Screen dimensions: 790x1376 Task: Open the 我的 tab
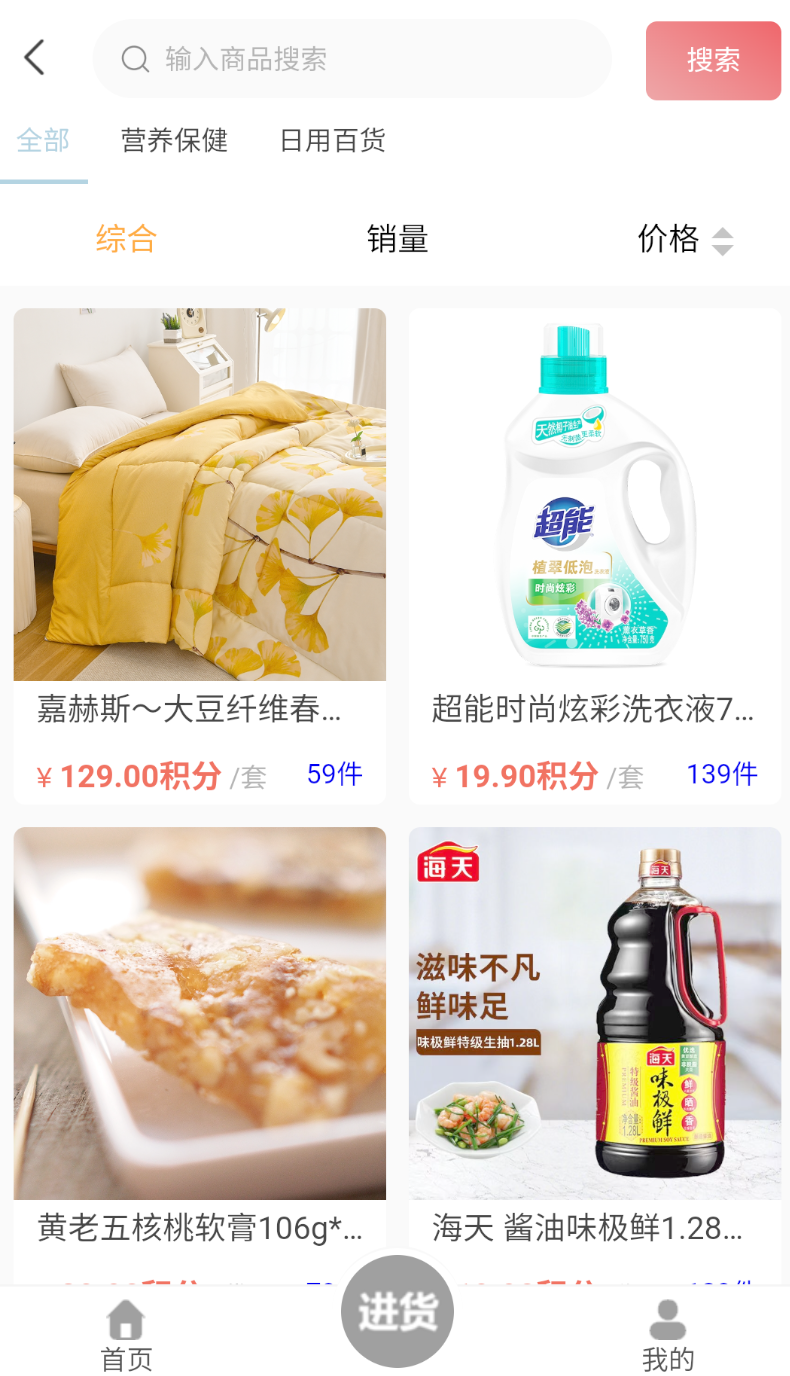[668, 1335]
